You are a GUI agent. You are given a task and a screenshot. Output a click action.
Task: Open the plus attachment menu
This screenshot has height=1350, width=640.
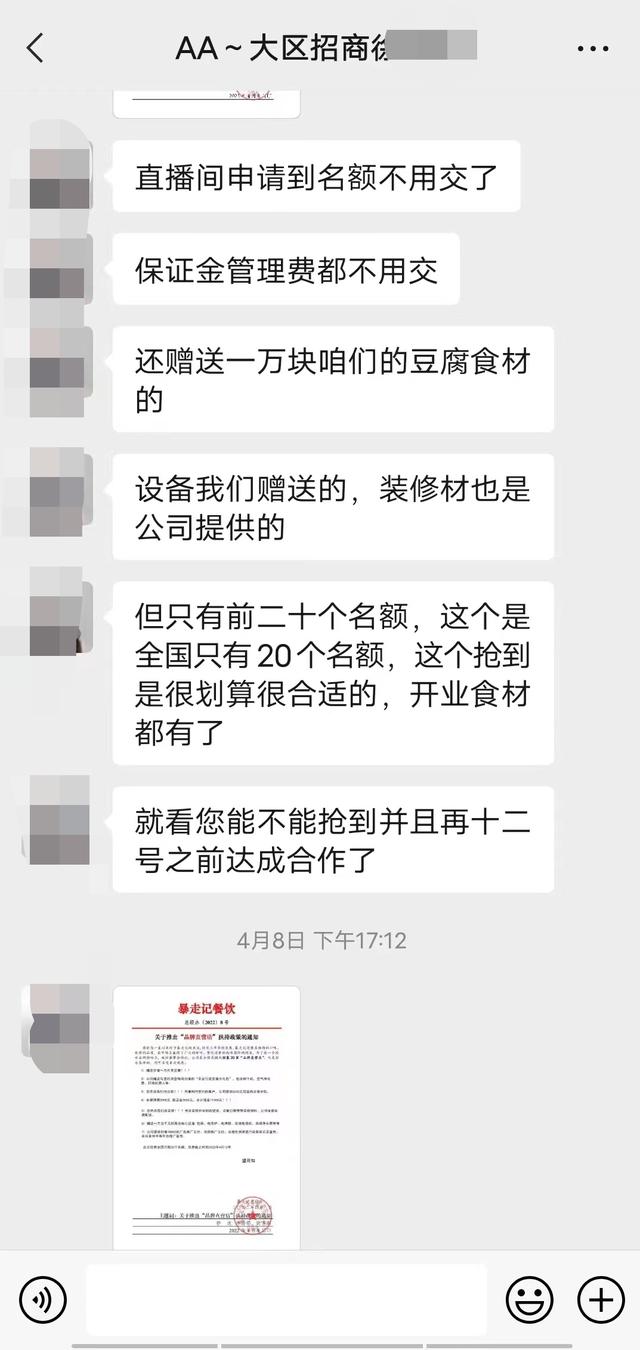[601, 1299]
